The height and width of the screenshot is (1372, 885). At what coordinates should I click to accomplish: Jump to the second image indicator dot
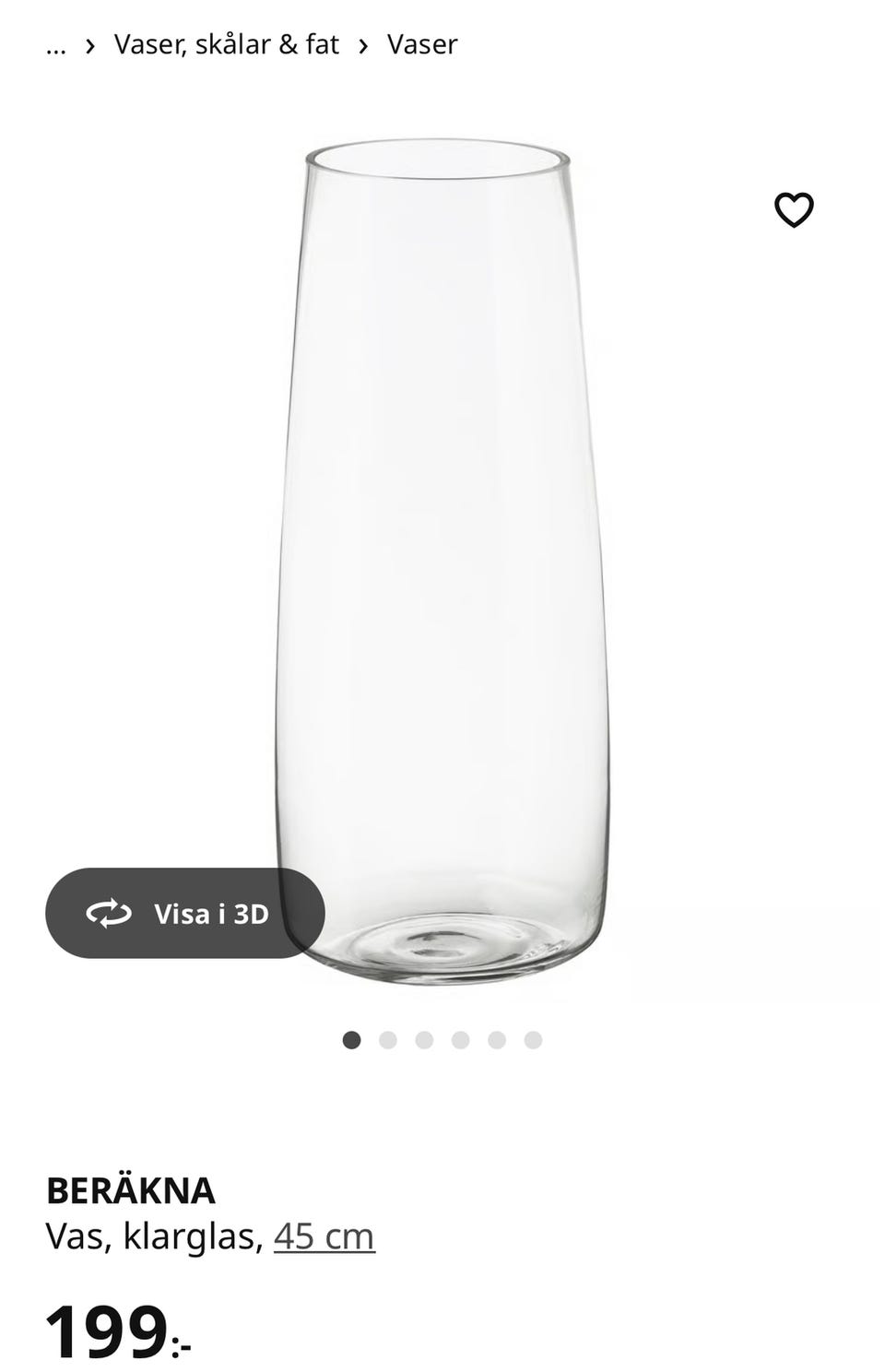coord(388,1040)
